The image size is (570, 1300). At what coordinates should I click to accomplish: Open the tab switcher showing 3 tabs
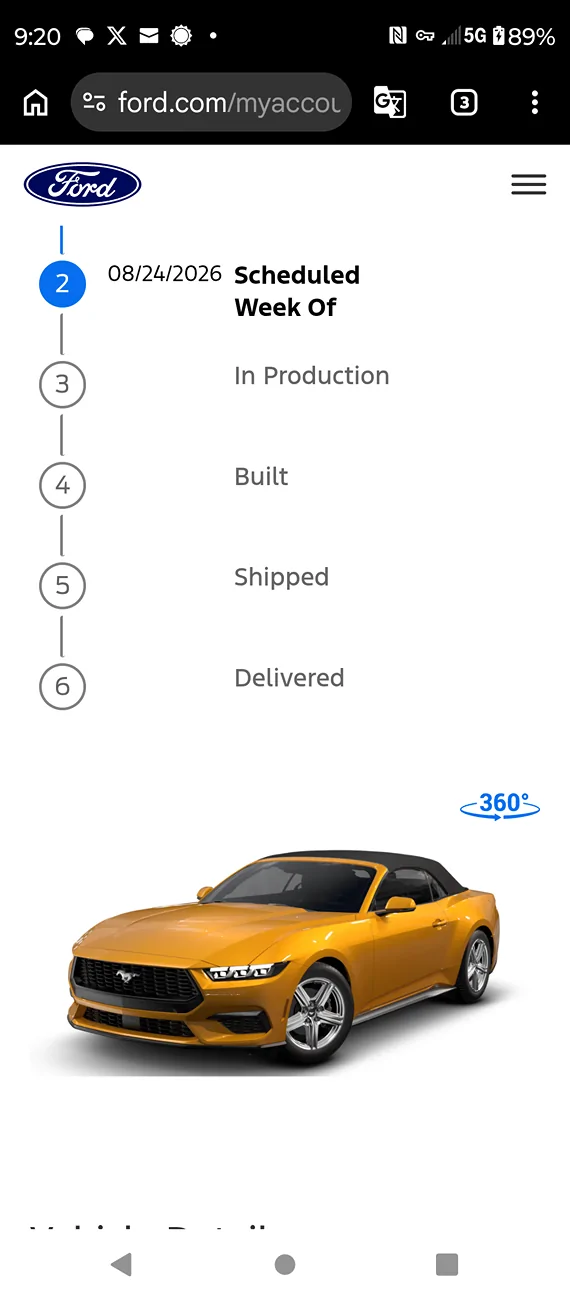(x=464, y=102)
